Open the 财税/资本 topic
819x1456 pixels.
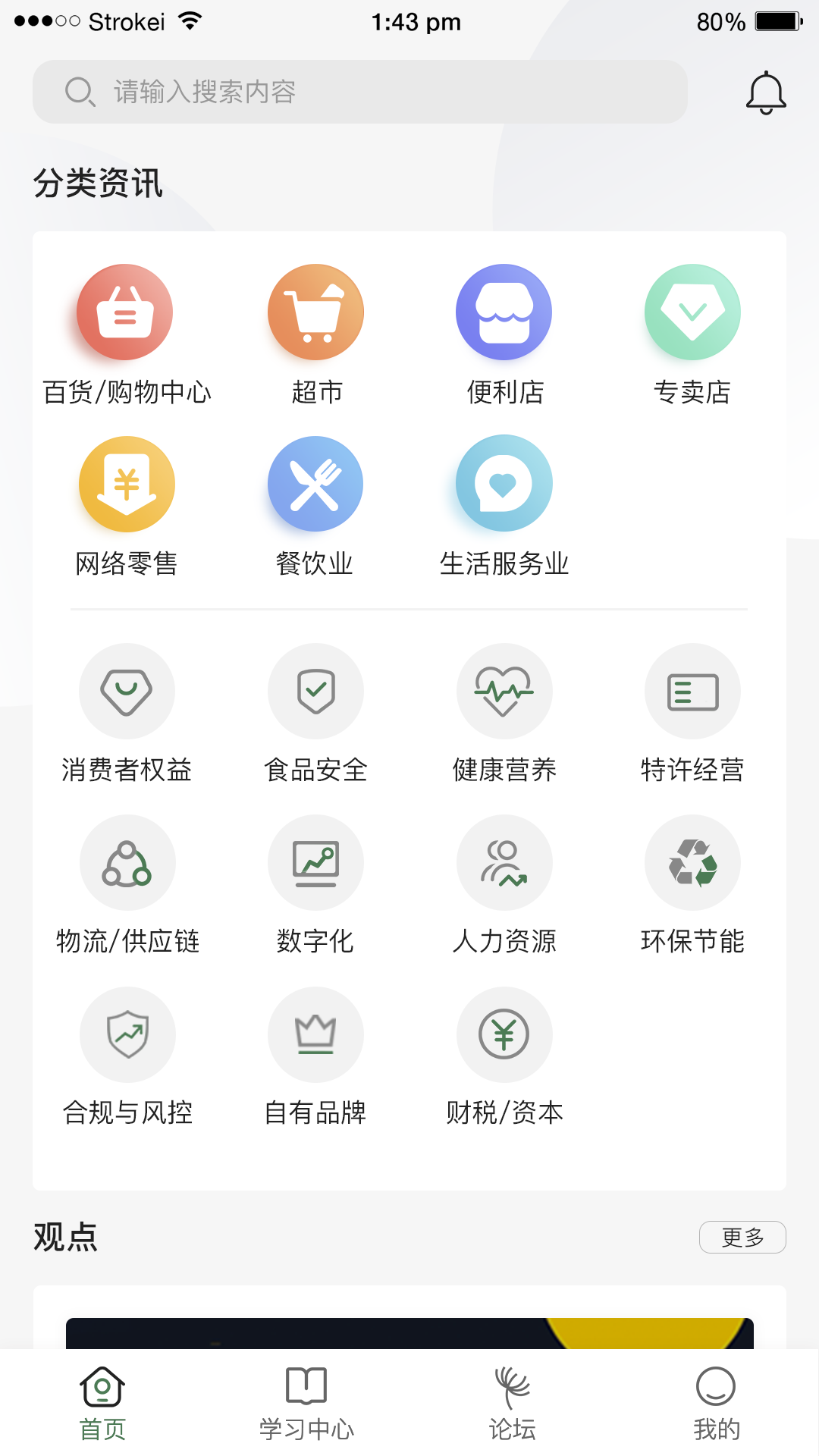[504, 1035]
